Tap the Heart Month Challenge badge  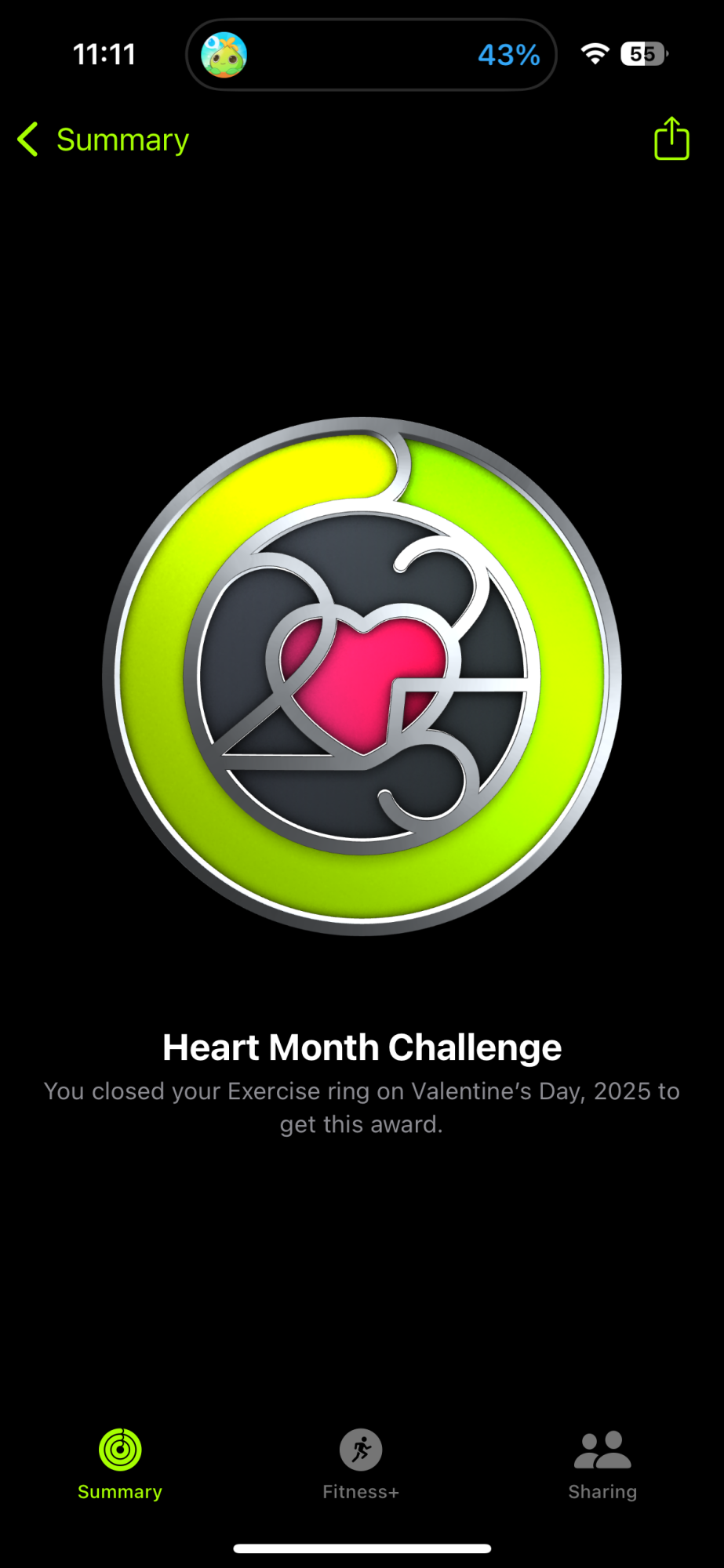click(x=362, y=676)
